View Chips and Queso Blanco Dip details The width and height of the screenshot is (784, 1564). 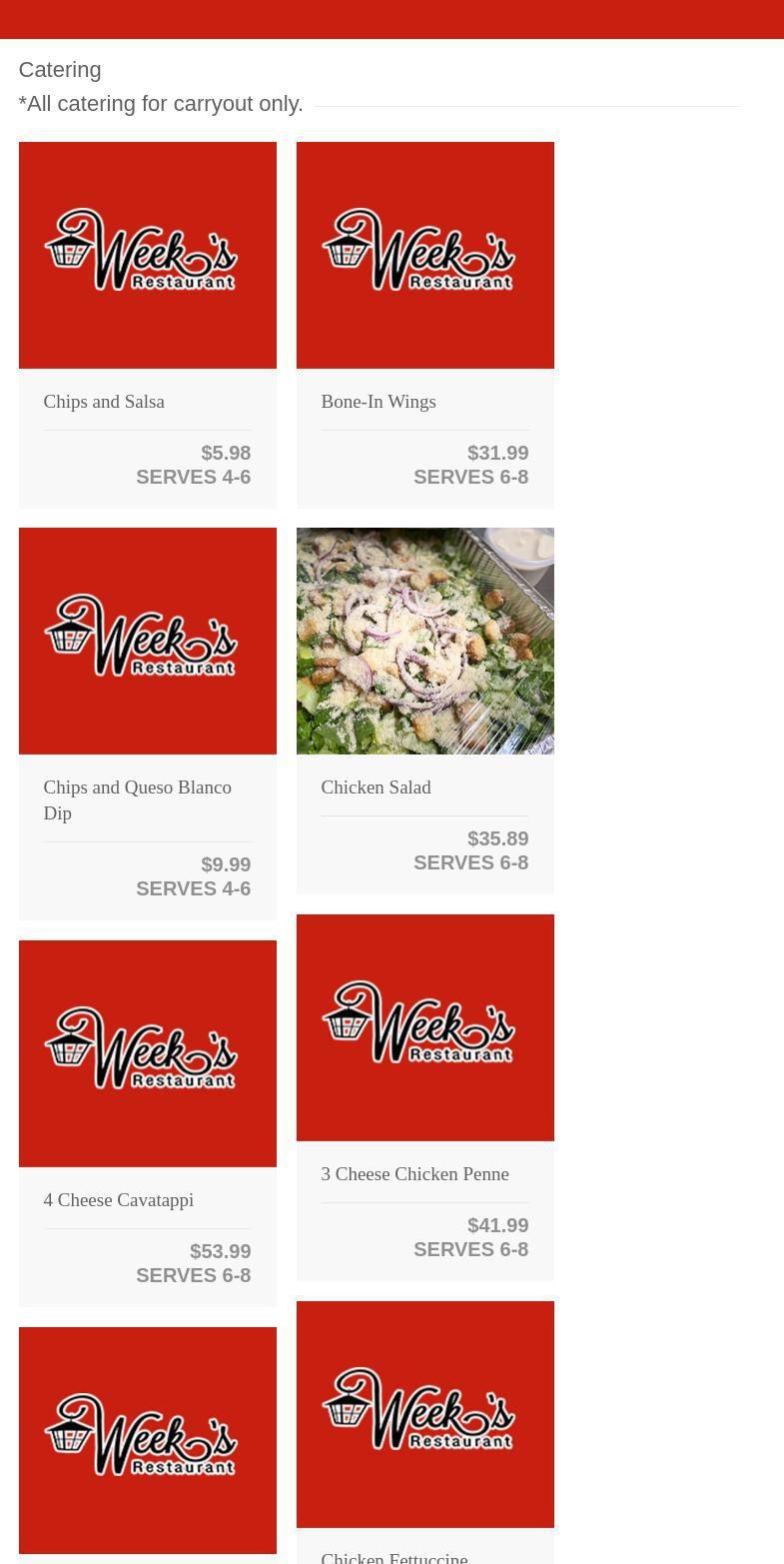[137, 799]
